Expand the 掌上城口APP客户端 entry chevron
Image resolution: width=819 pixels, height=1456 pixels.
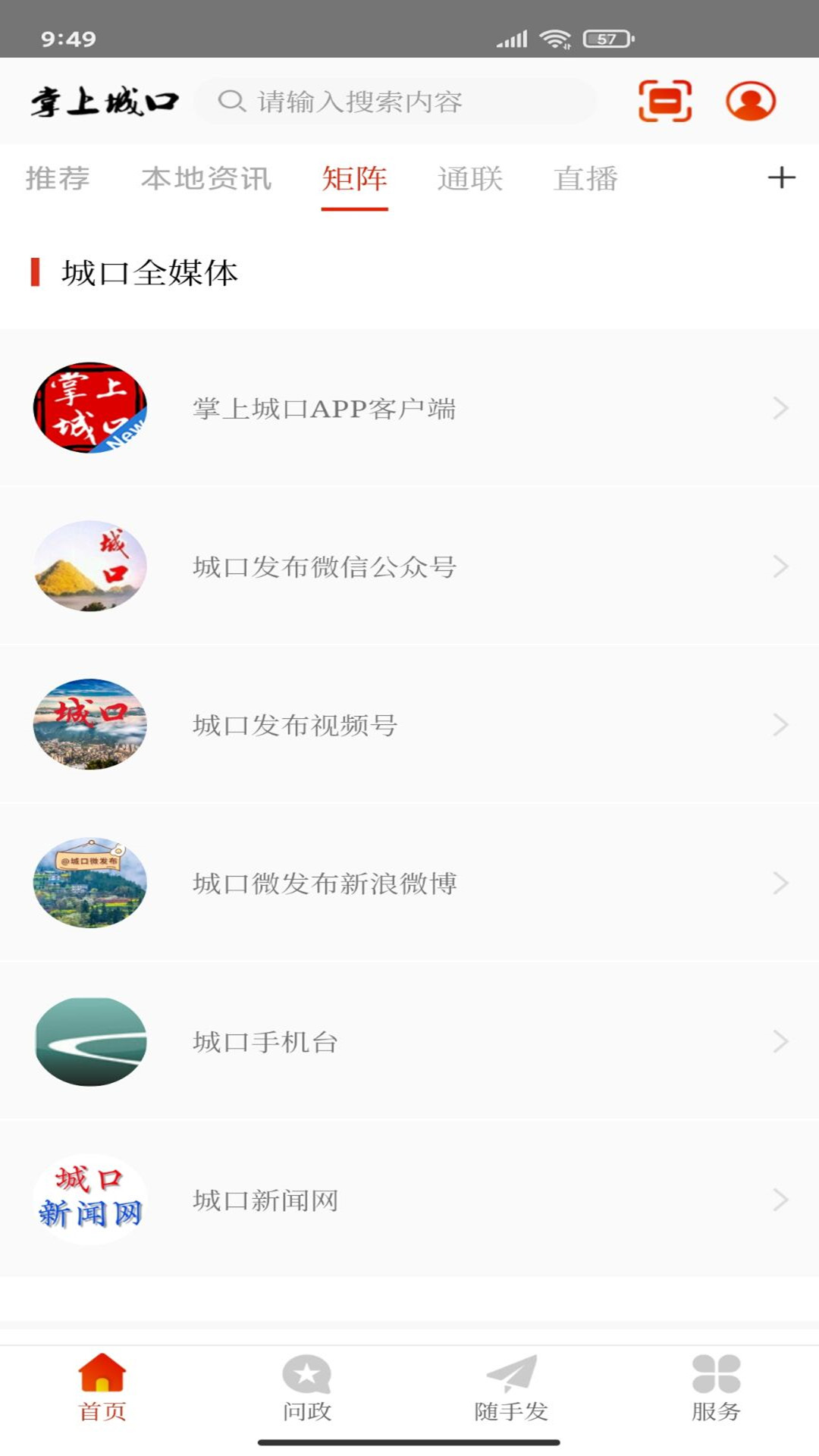(x=781, y=408)
